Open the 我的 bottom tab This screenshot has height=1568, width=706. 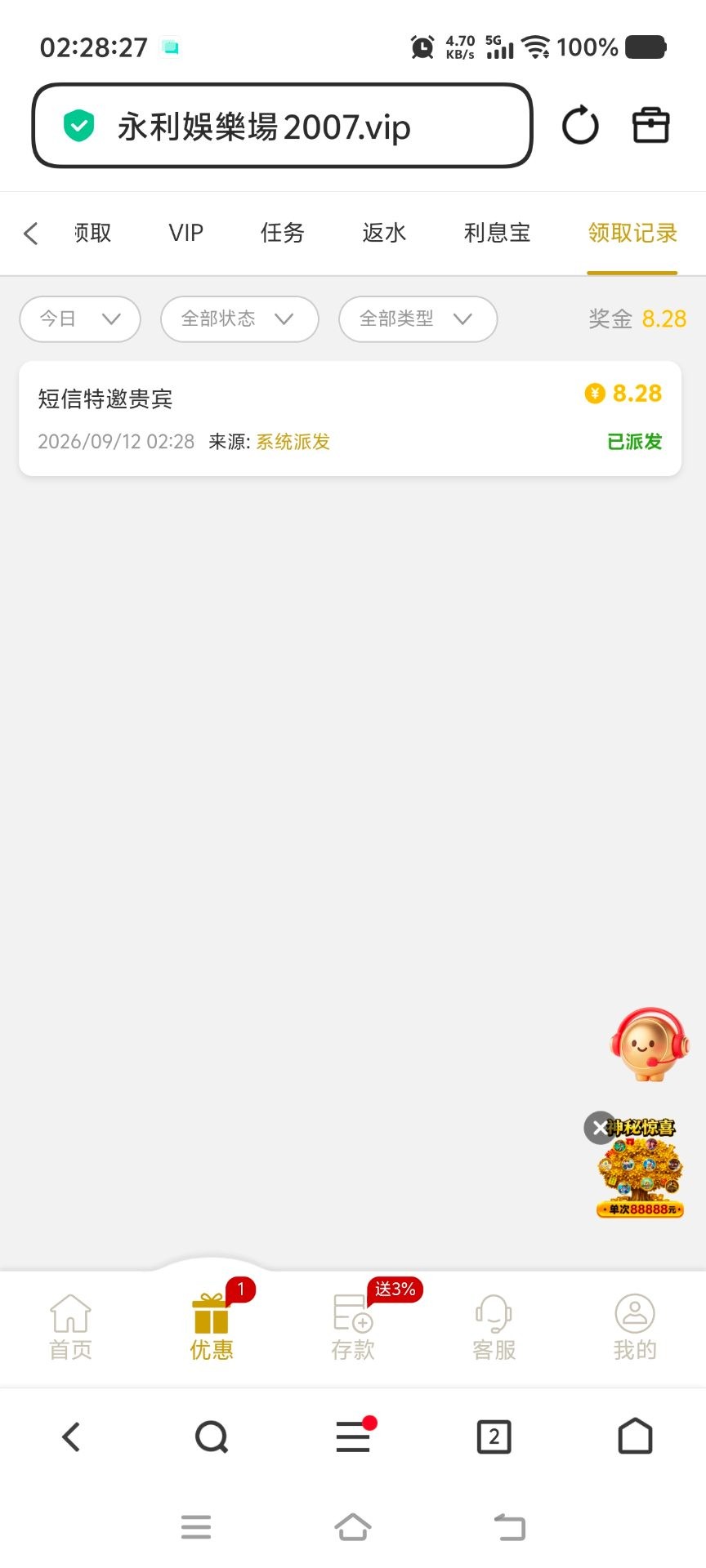[x=635, y=1327]
